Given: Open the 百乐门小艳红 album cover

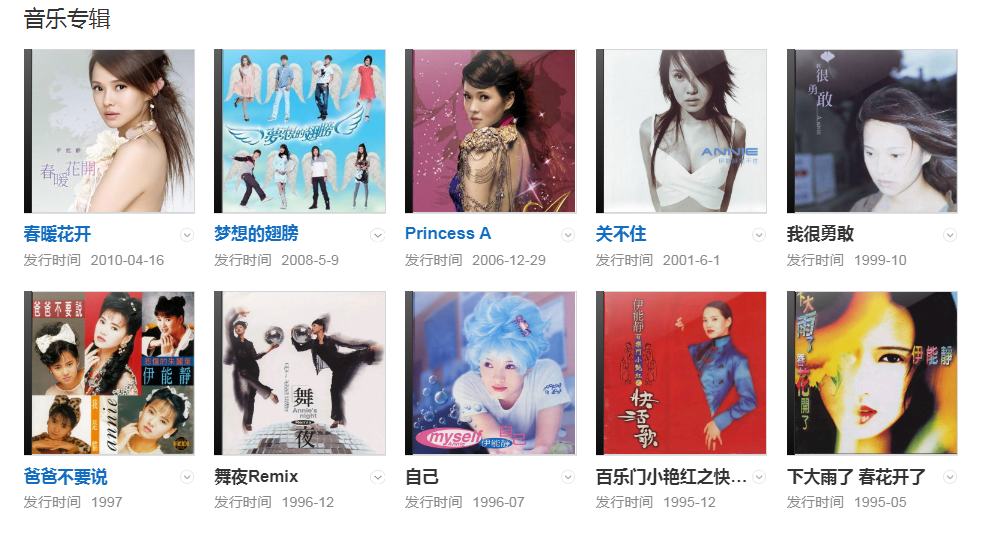Looking at the screenshot, I should pyautogui.click(x=682, y=373).
